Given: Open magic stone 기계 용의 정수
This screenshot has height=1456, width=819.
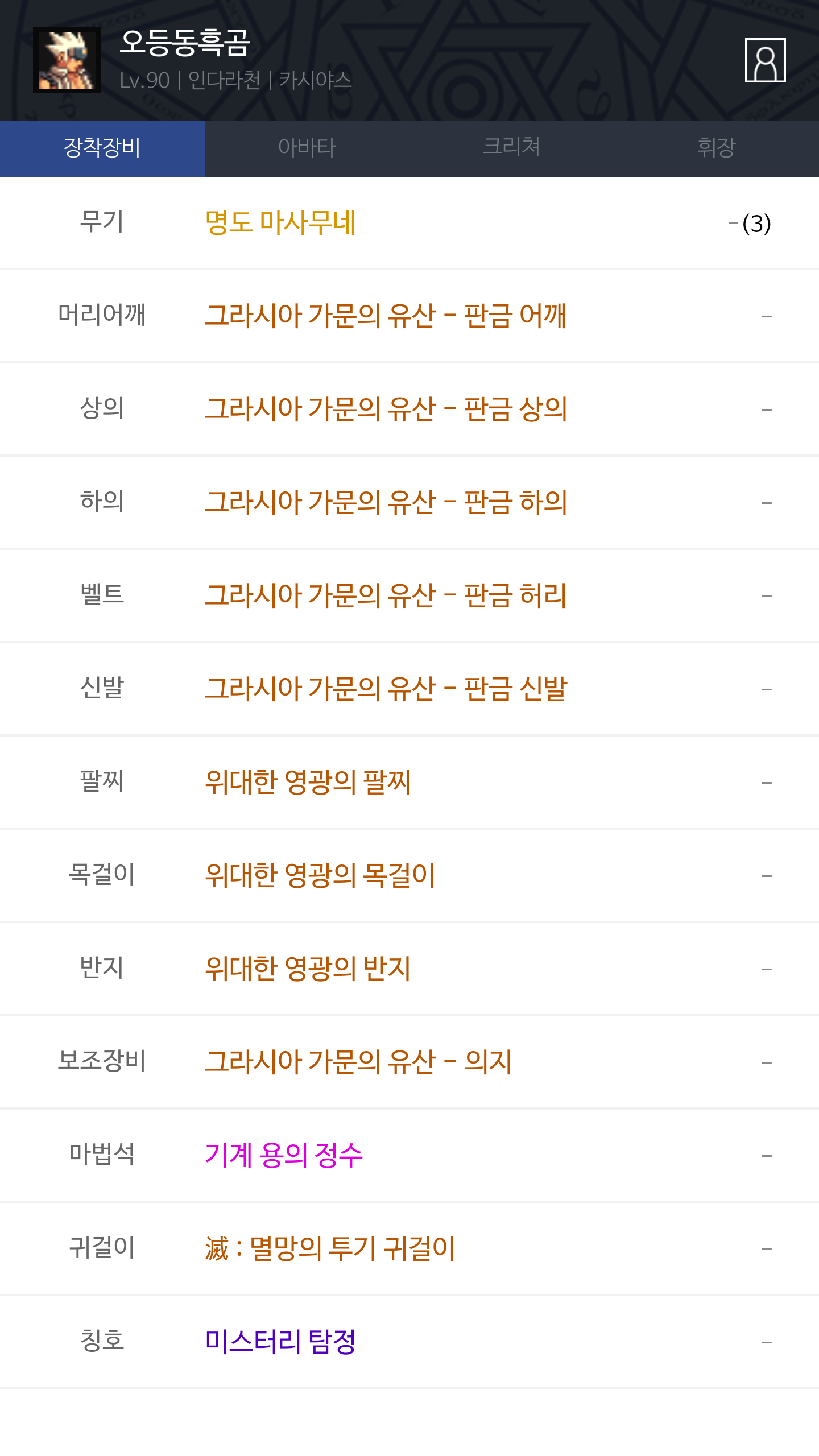Looking at the screenshot, I should pyautogui.click(x=284, y=1155).
